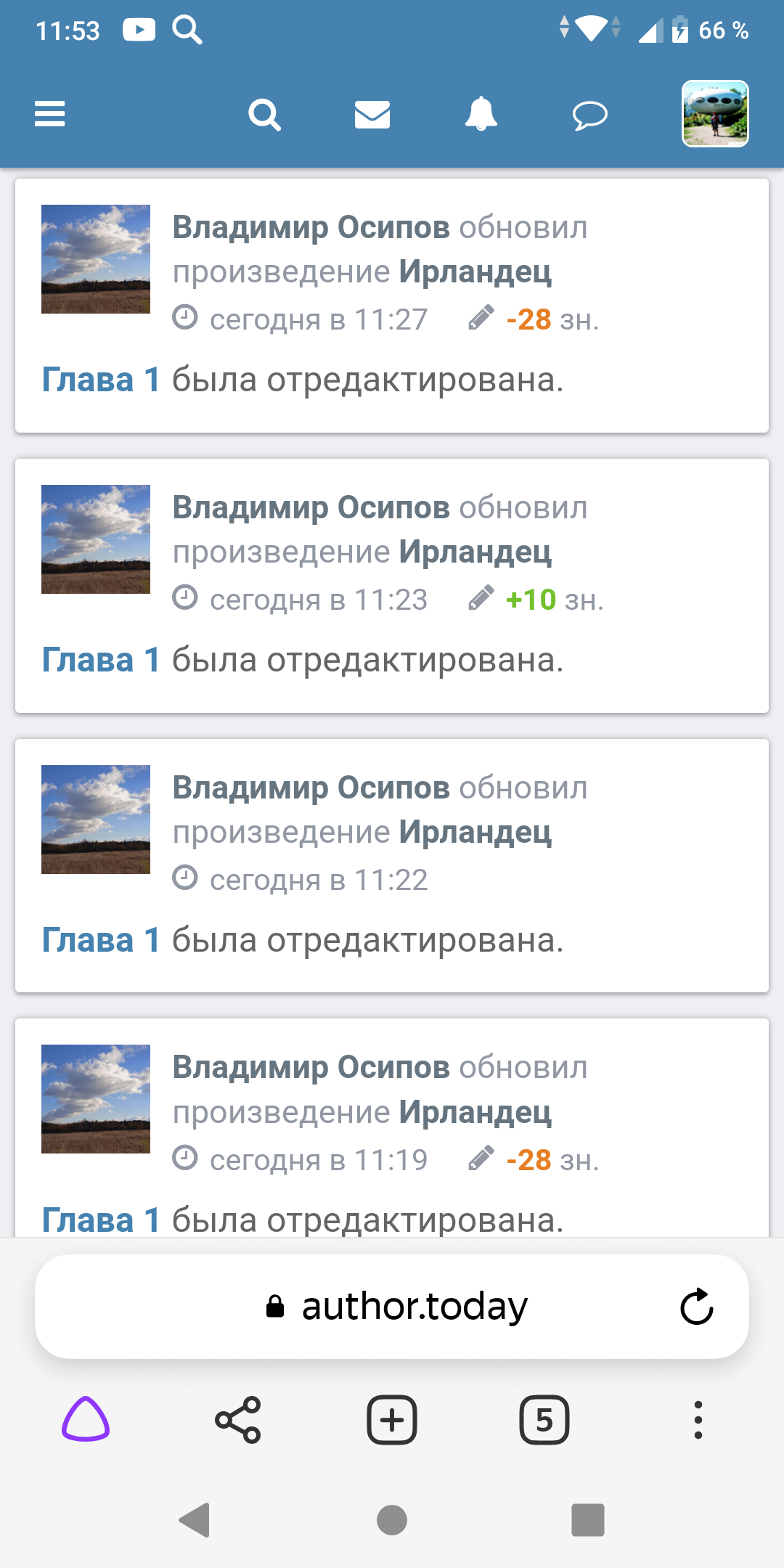Show the five open tabs
The image size is (784, 1568).
[x=544, y=1419]
